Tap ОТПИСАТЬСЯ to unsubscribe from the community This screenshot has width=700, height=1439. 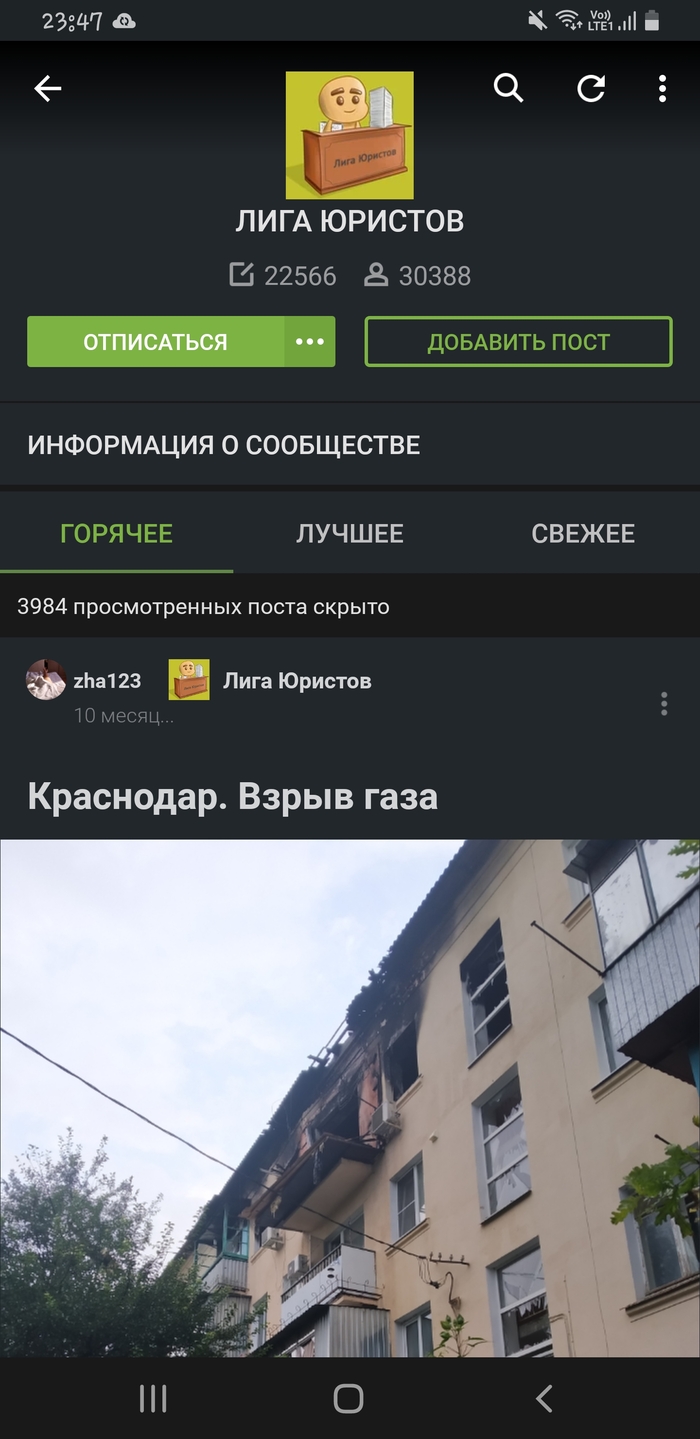click(x=155, y=342)
